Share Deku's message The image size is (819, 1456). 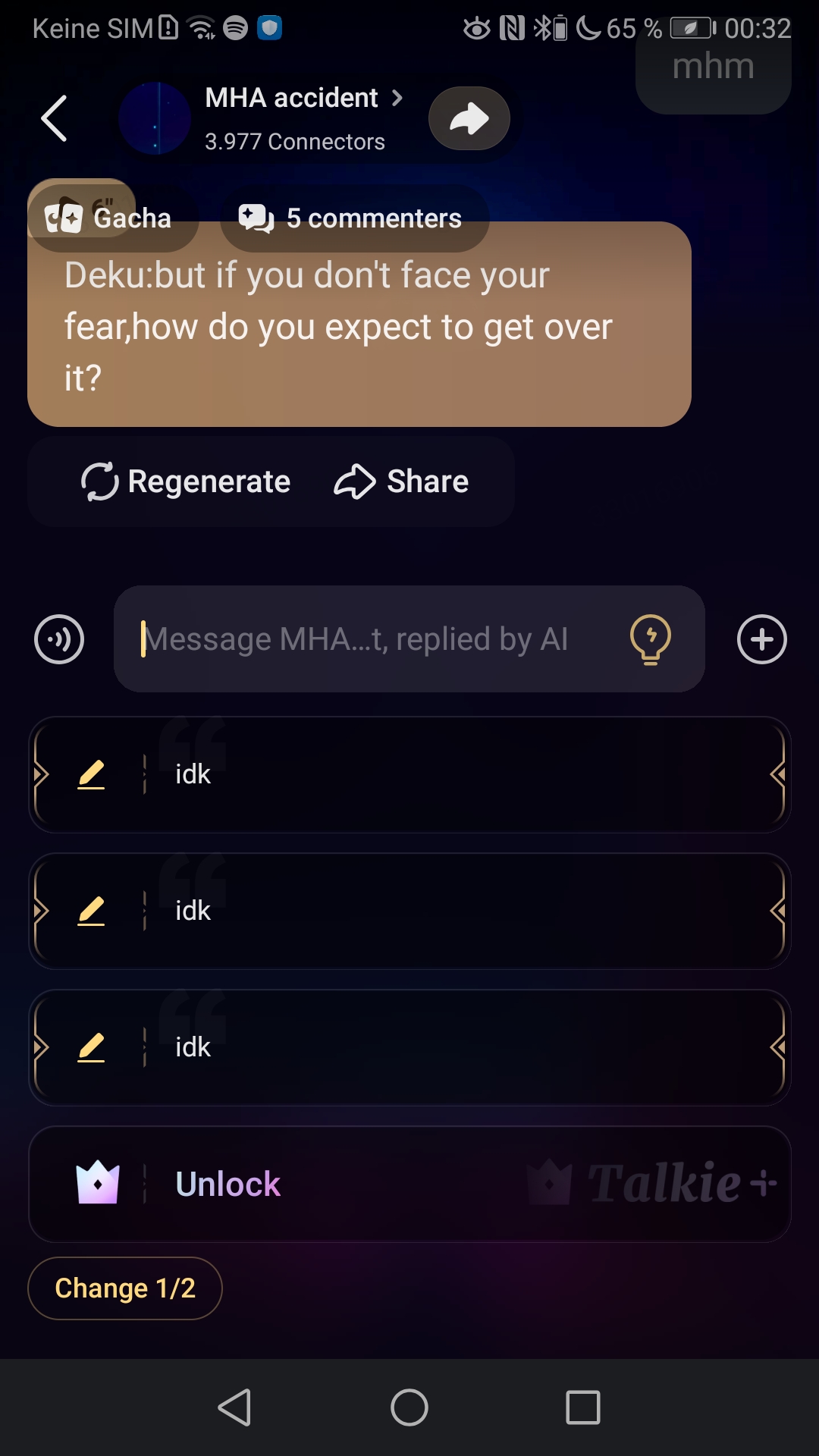pos(402,482)
